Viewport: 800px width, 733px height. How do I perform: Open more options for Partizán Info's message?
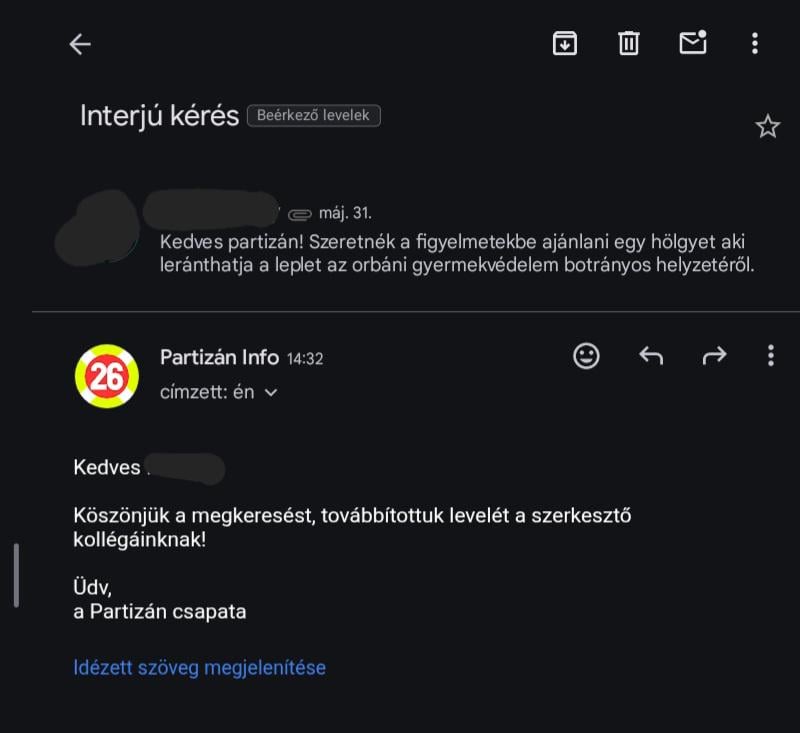pyautogui.click(x=771, y=356)
